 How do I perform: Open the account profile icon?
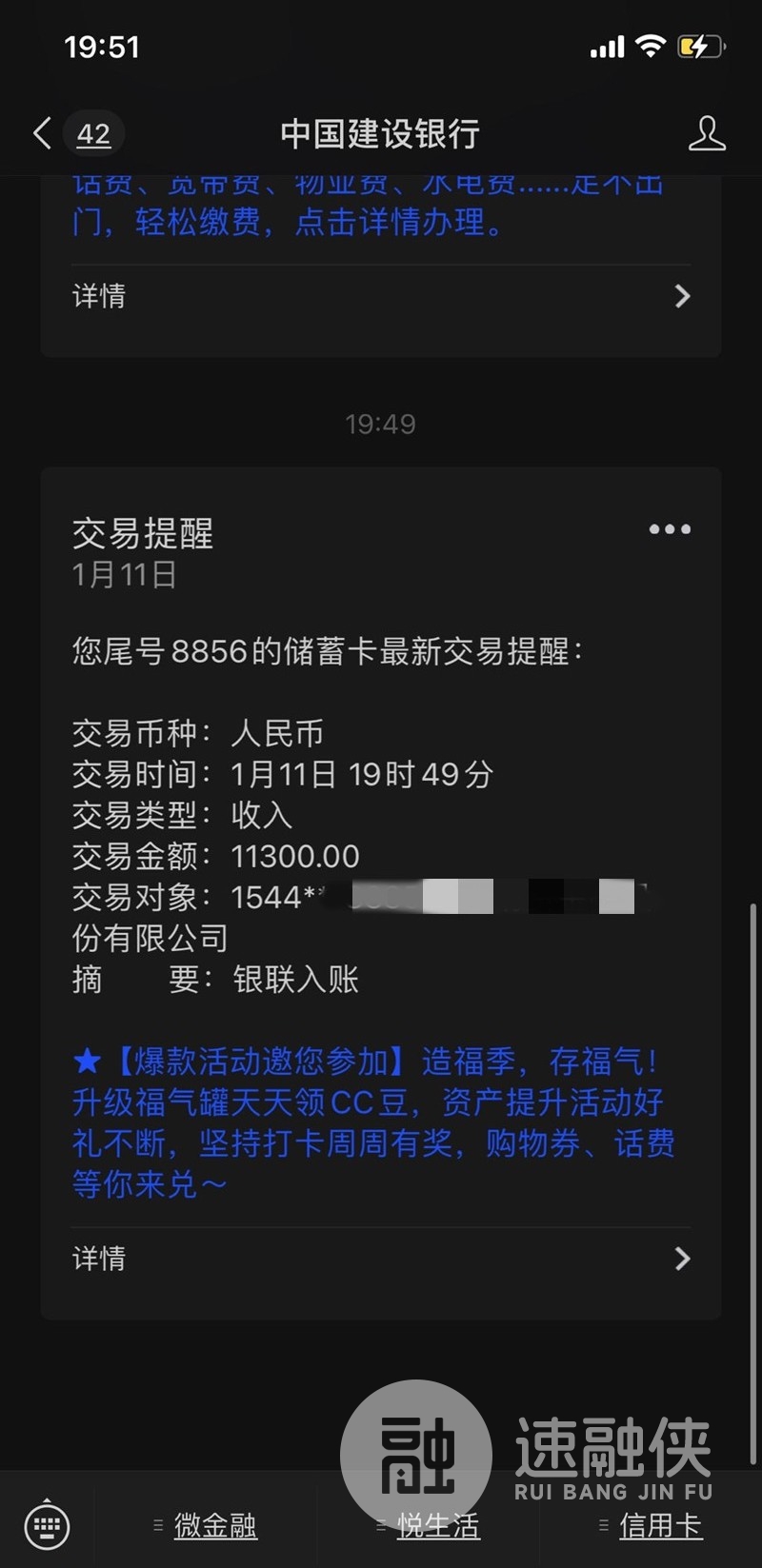(x=707, y=133)
